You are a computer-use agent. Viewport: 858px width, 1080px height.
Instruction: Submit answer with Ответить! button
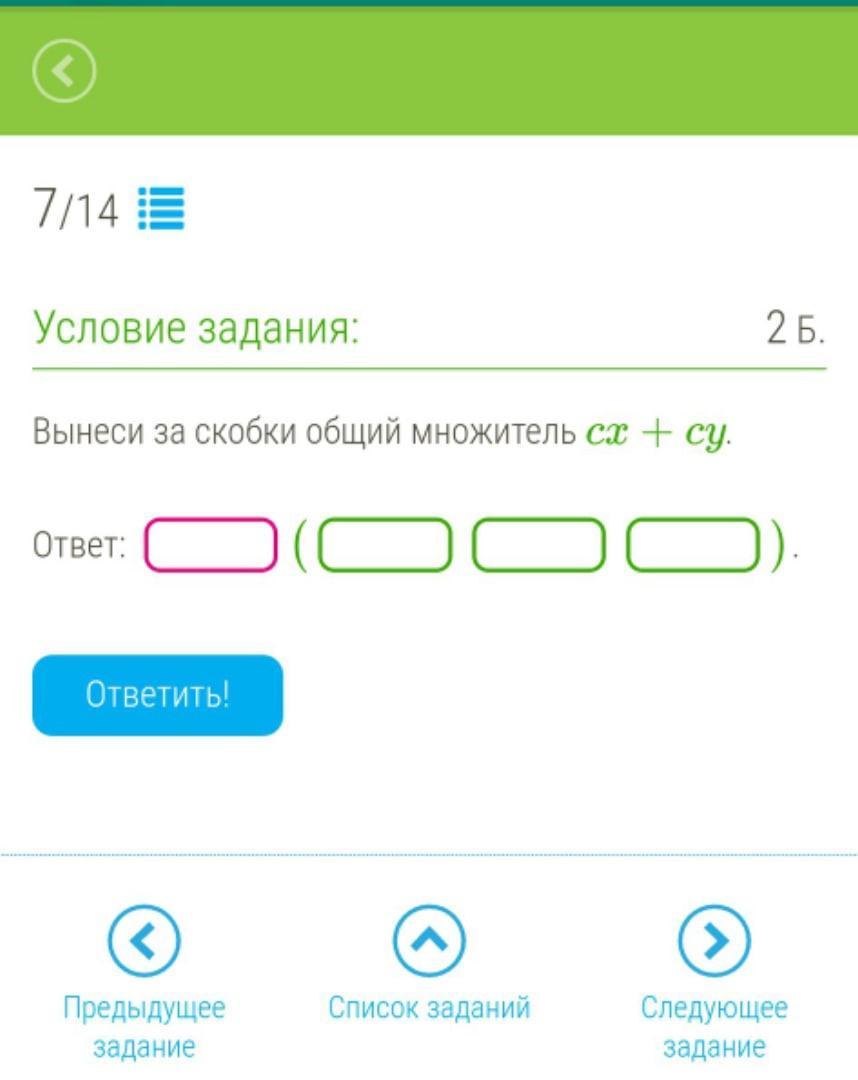click(158, 696)
